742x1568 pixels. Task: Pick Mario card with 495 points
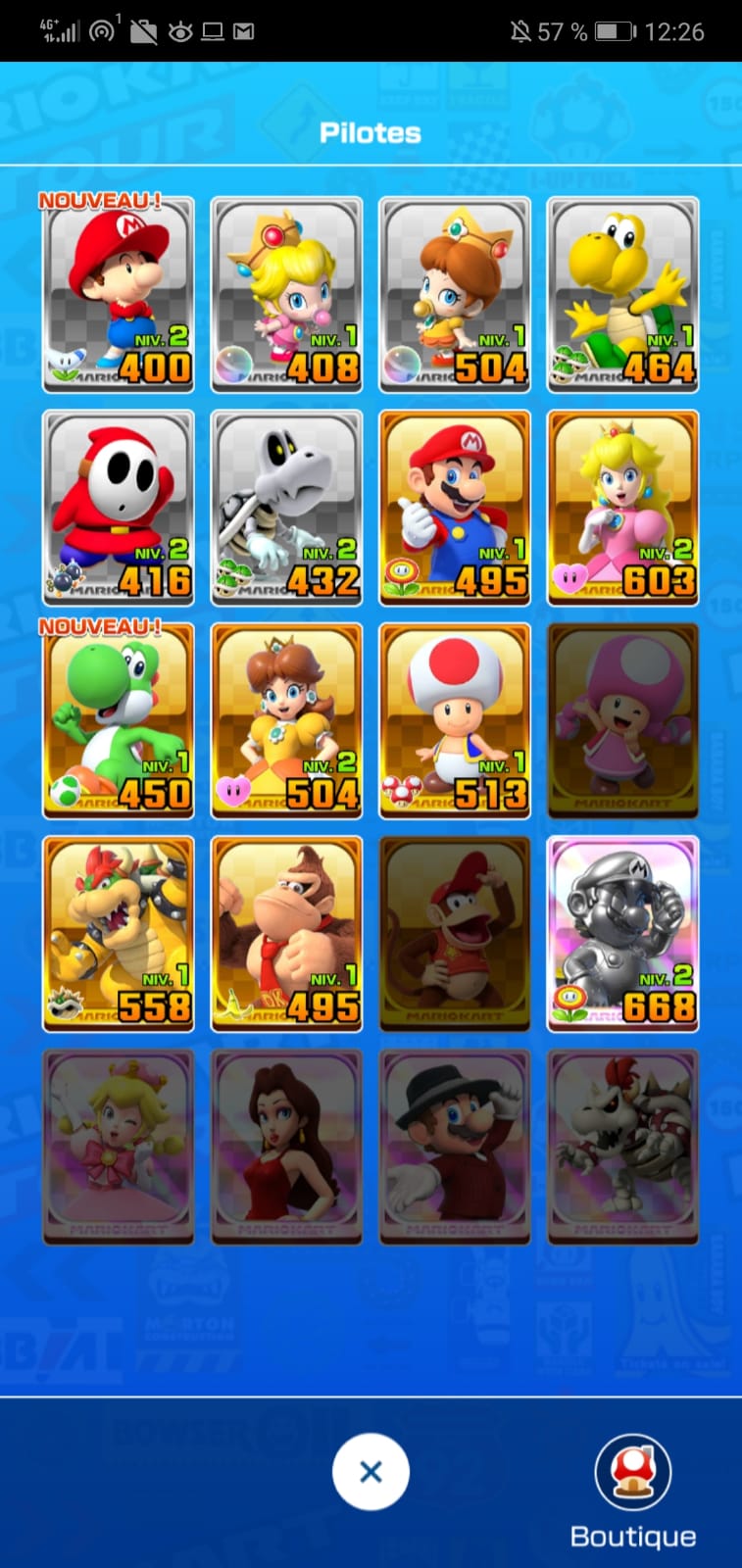pyautogui.click(x=455, y=508)
